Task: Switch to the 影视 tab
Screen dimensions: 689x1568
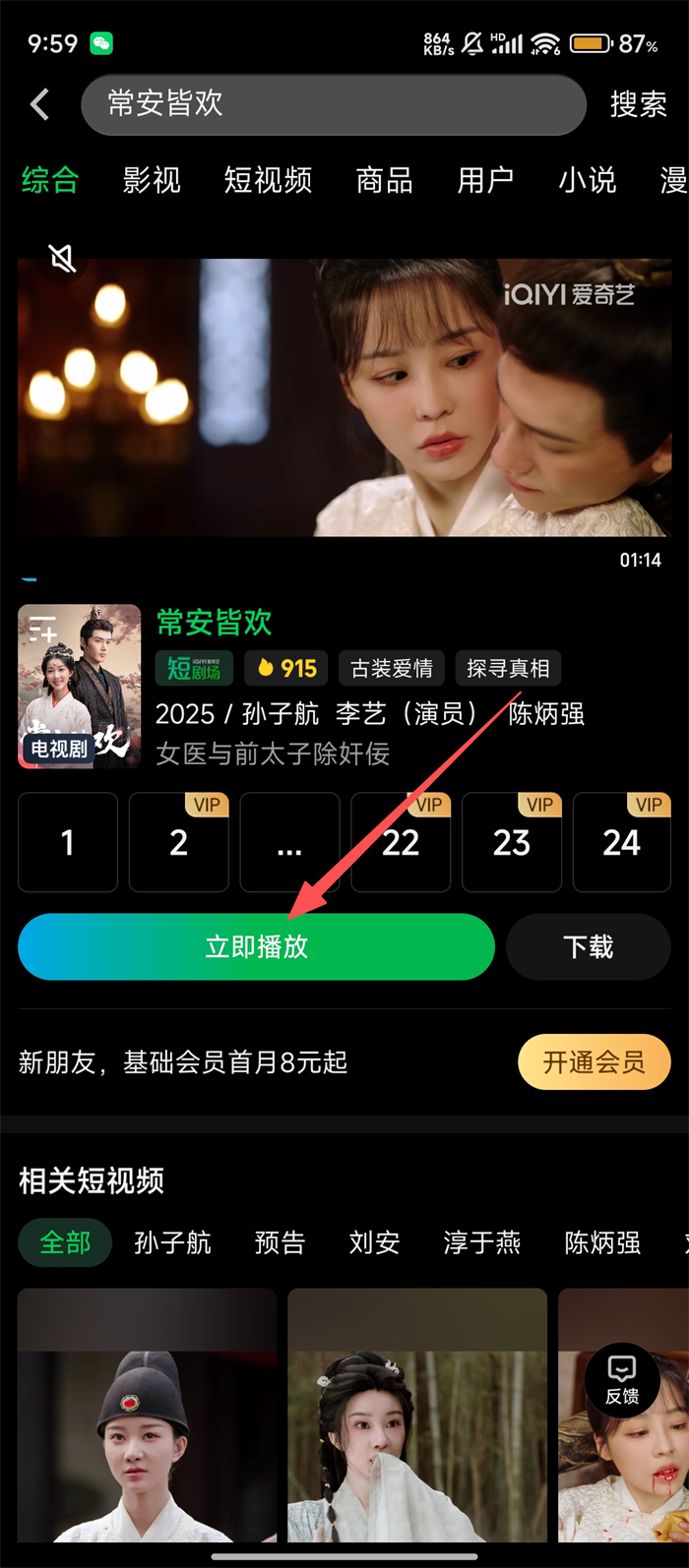Action: pos(152,180)
